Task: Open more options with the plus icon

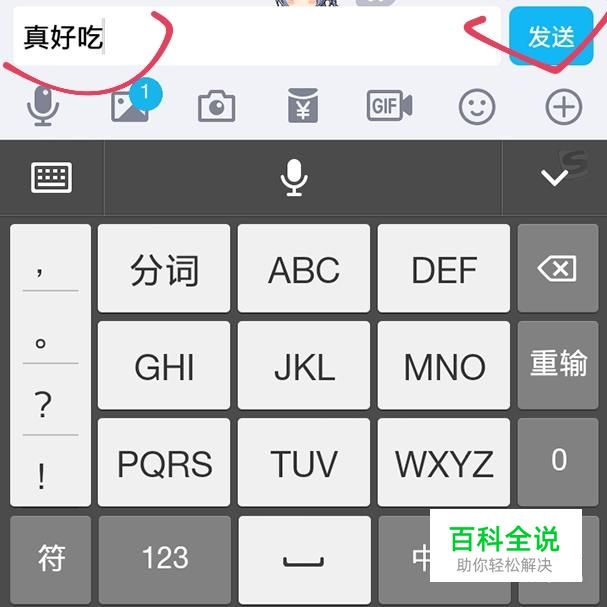Action: tap(564, 106)
